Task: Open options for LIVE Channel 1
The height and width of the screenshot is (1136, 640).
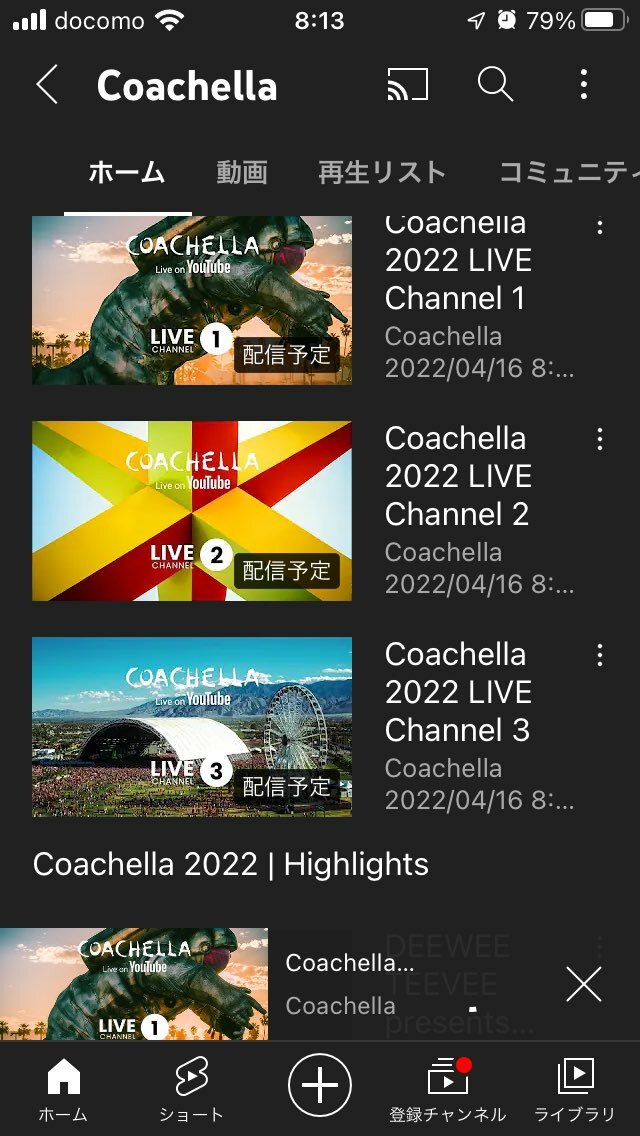Action: pyautogui.click(x=600, y=228)
